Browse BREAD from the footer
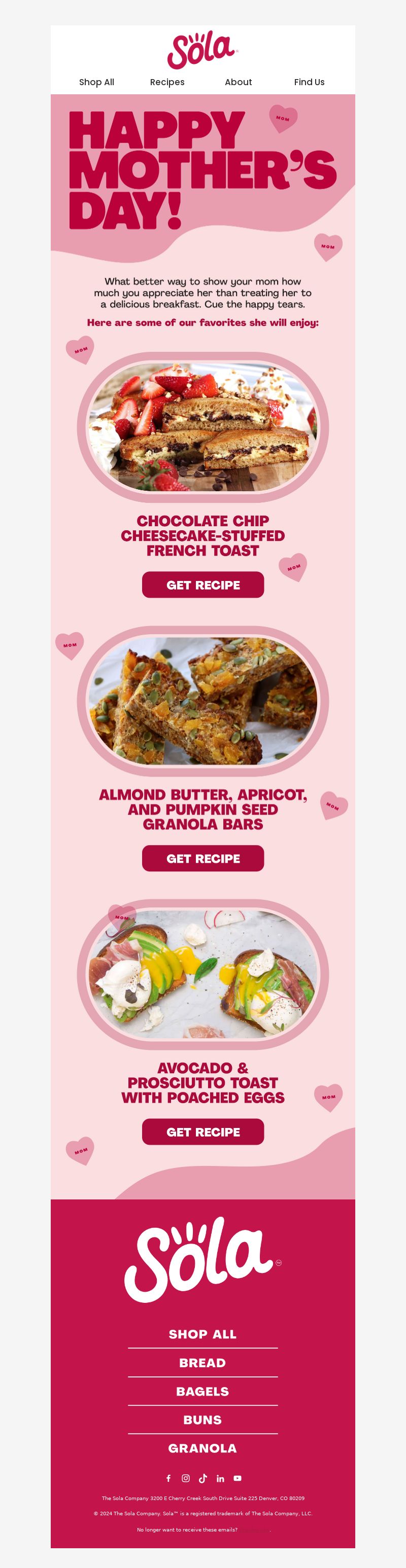The image size is (406, 1568). (x=202, y=1362)
